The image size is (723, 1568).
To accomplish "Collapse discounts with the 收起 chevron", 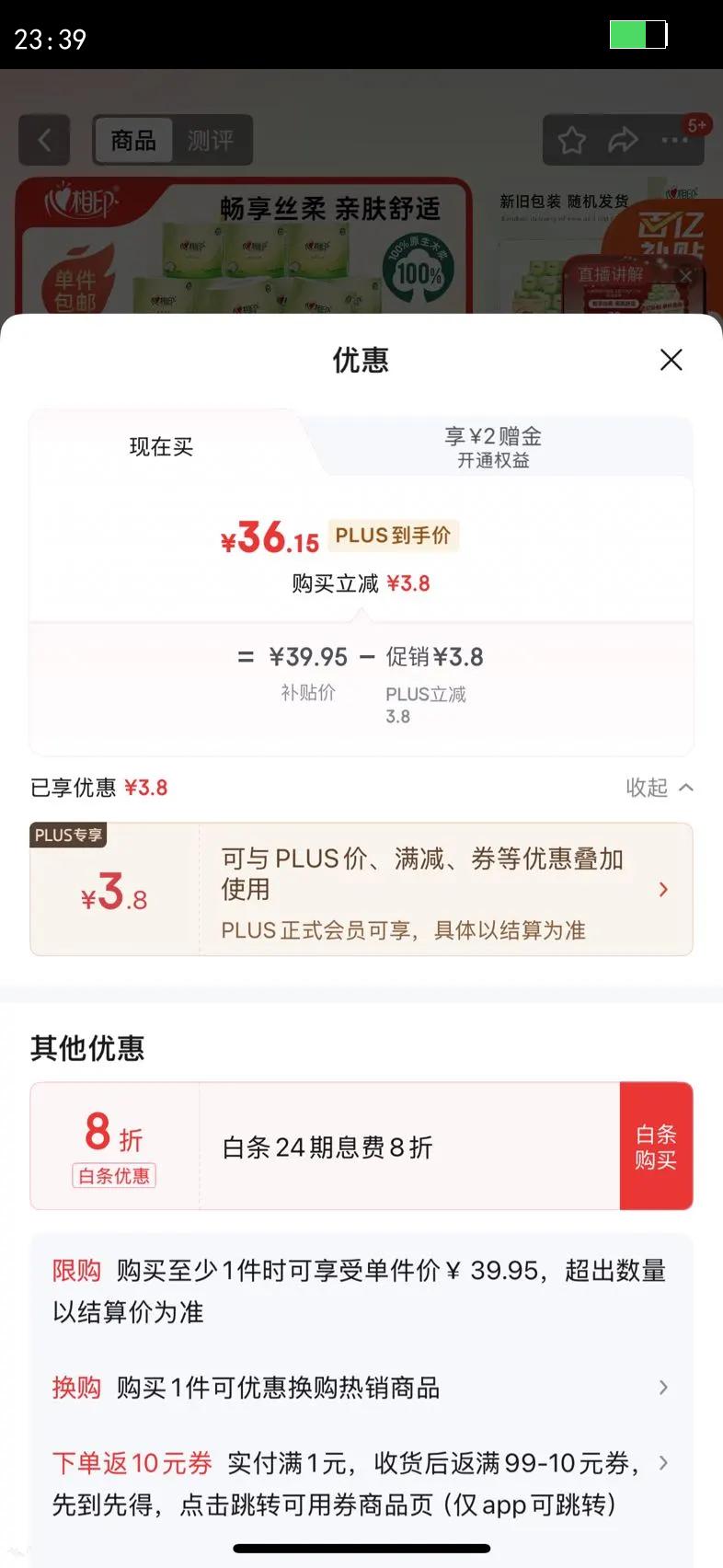I will 659,788.
